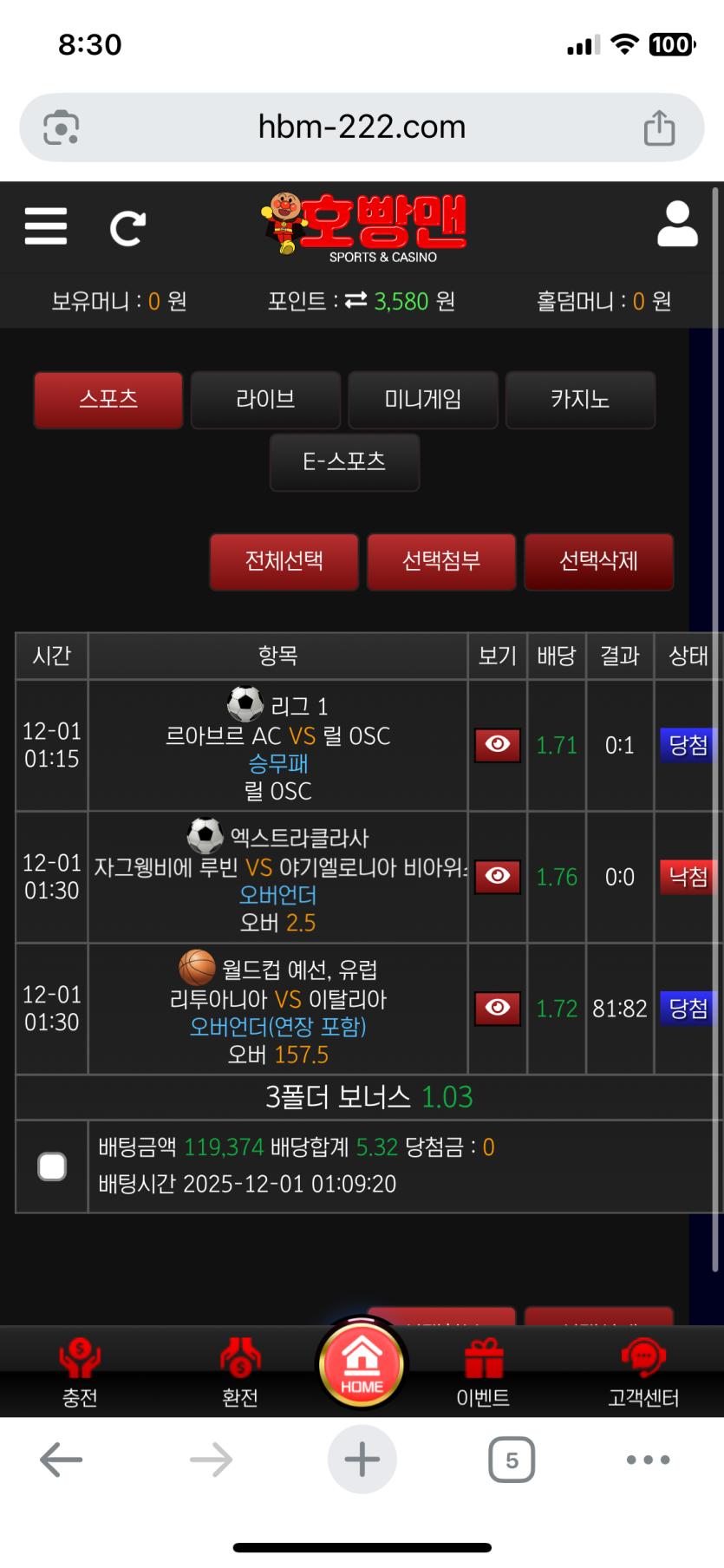This screenshot has height=1568, width=724.
Task: Go to the E-스포츠 tab
Action: pos(344,462)
